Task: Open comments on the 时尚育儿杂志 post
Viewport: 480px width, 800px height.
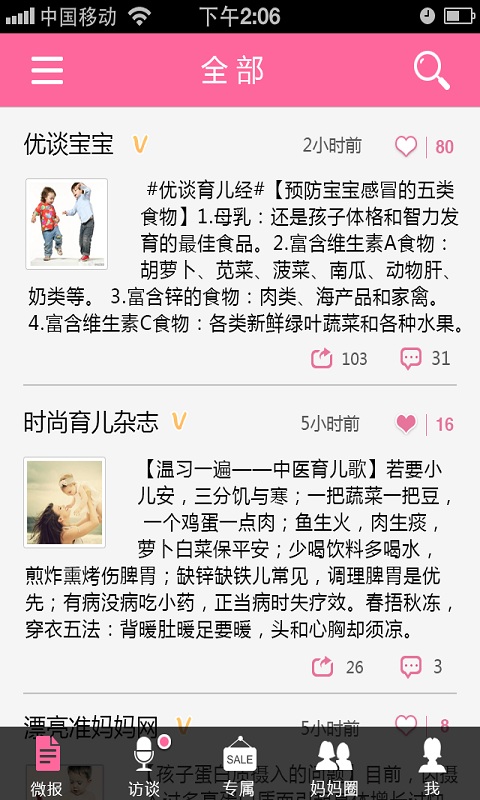Action: 411,667
